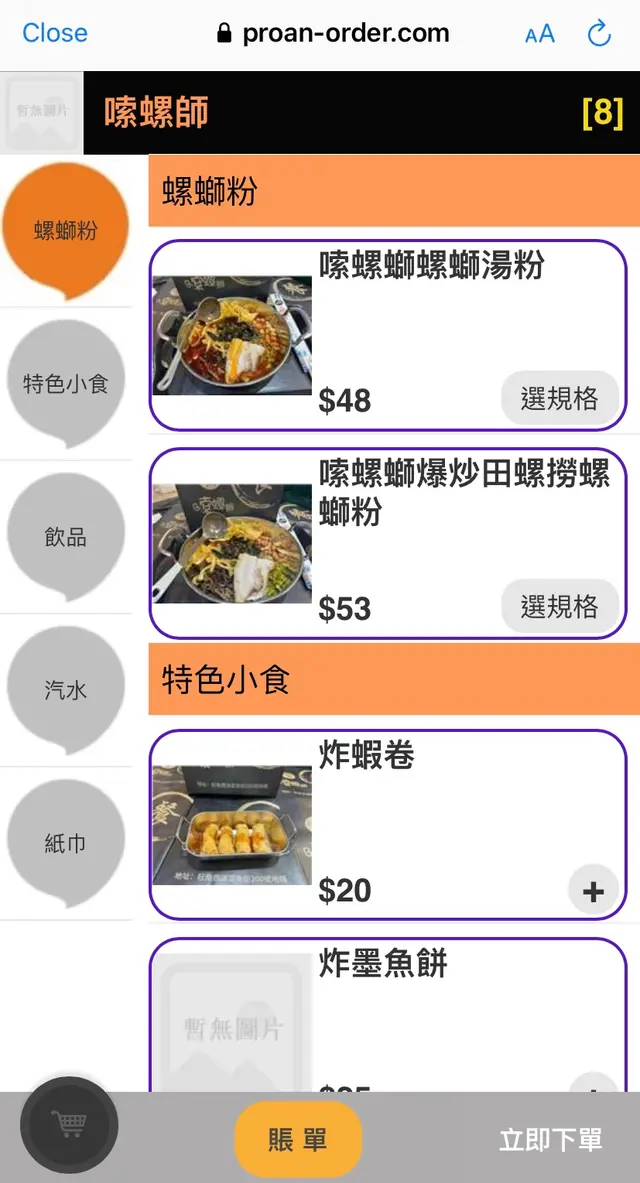Screen dimensions: 640x1183
Task: Jump to the 飲品 category
Action: 66,537
